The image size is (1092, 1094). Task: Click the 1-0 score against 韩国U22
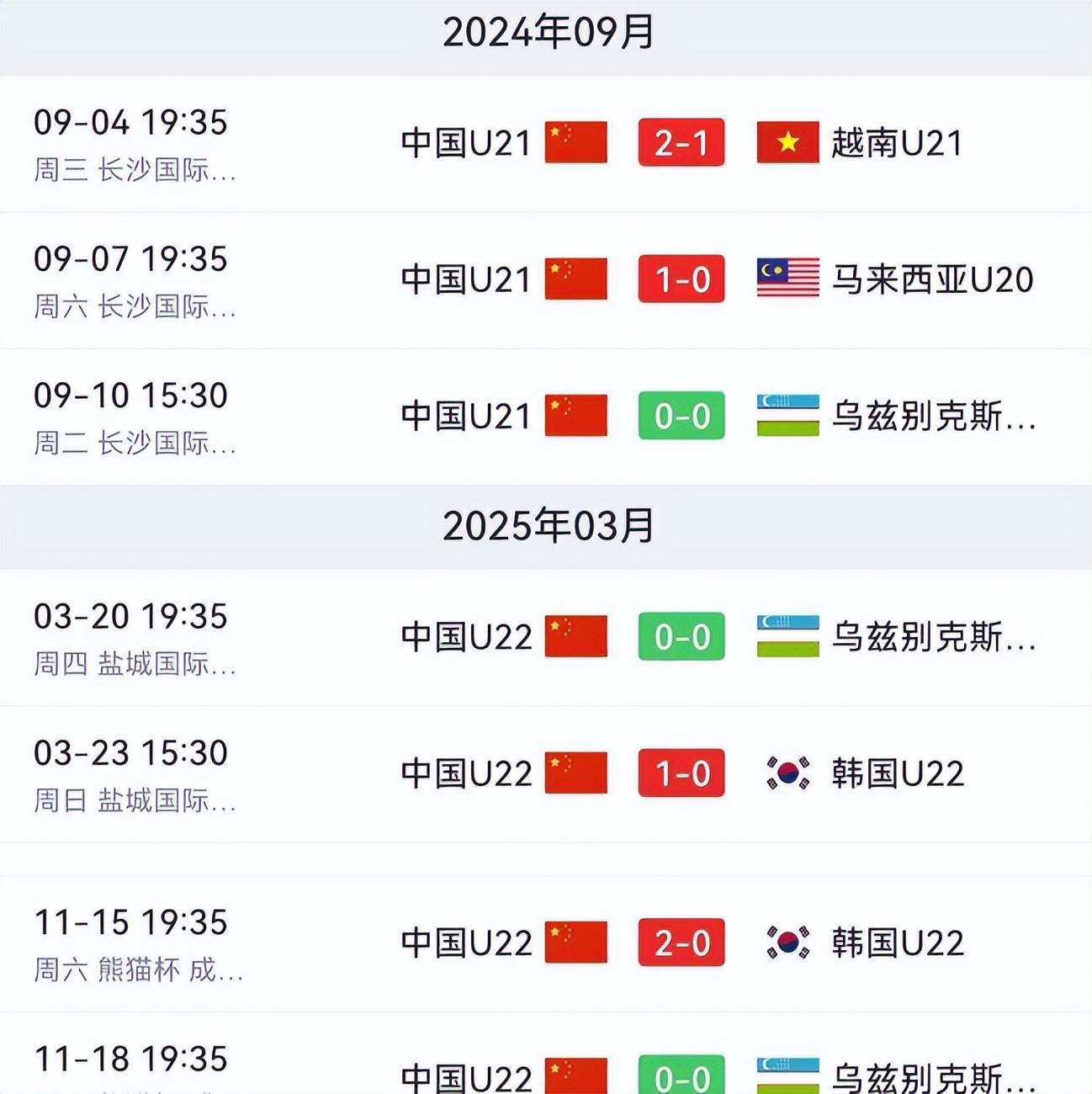point(681,773)
